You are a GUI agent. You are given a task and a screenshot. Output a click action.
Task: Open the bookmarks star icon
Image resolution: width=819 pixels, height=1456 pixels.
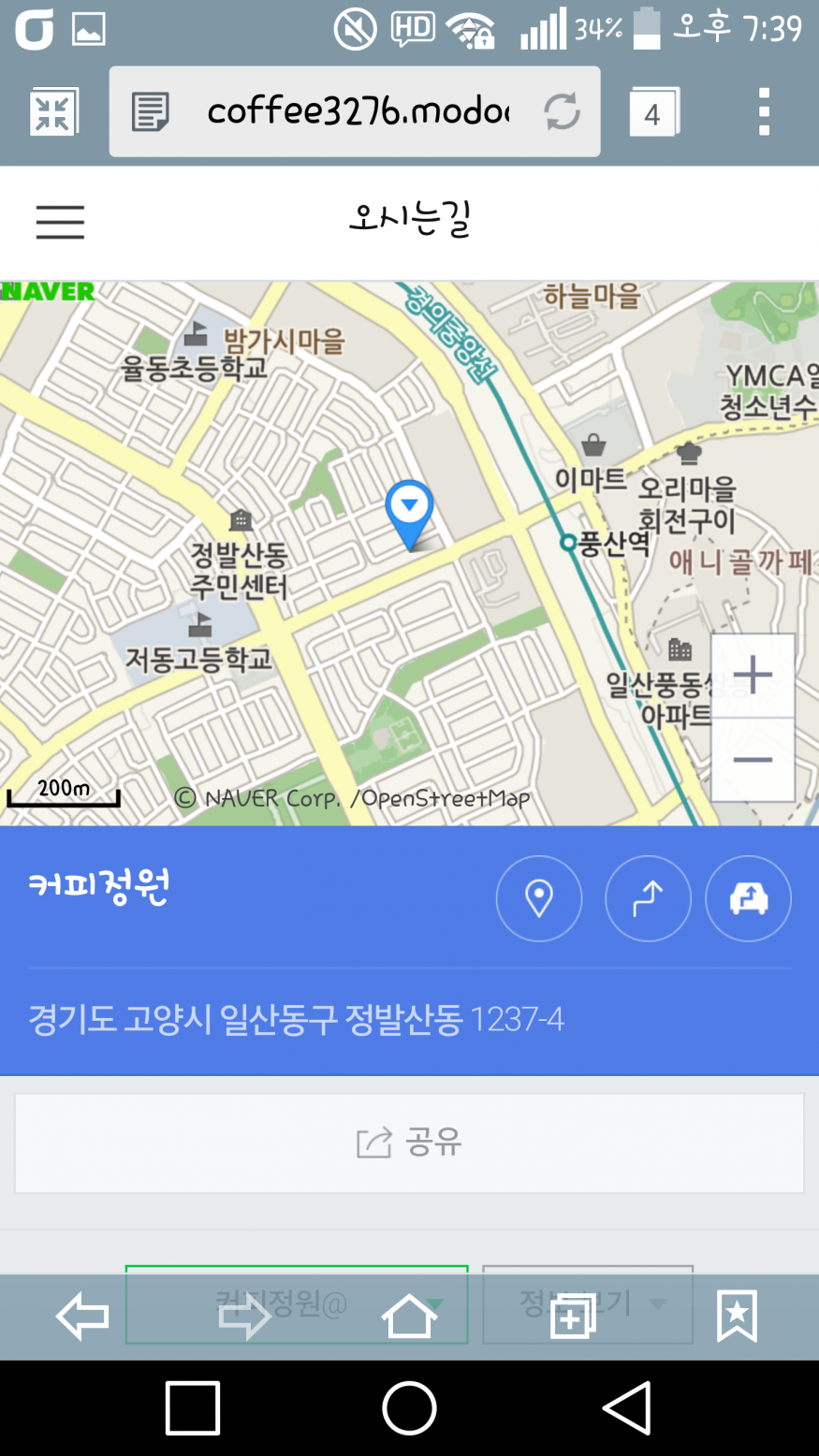pos(737,1316)
